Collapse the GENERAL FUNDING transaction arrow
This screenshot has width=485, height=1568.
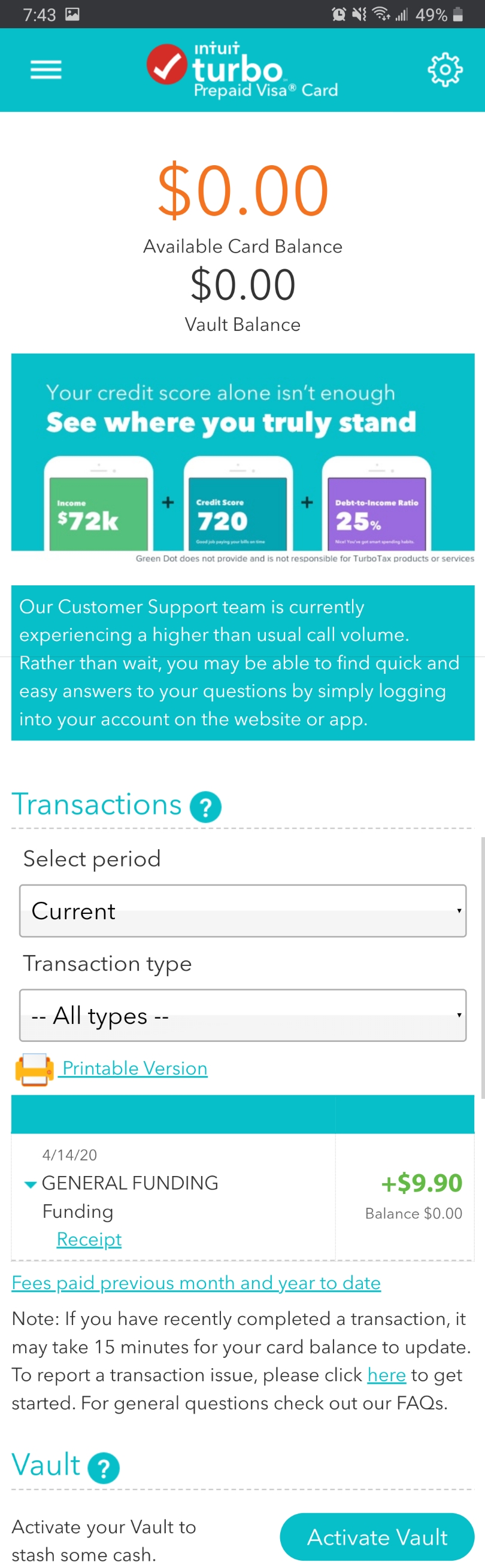[x=30, y=1184]
